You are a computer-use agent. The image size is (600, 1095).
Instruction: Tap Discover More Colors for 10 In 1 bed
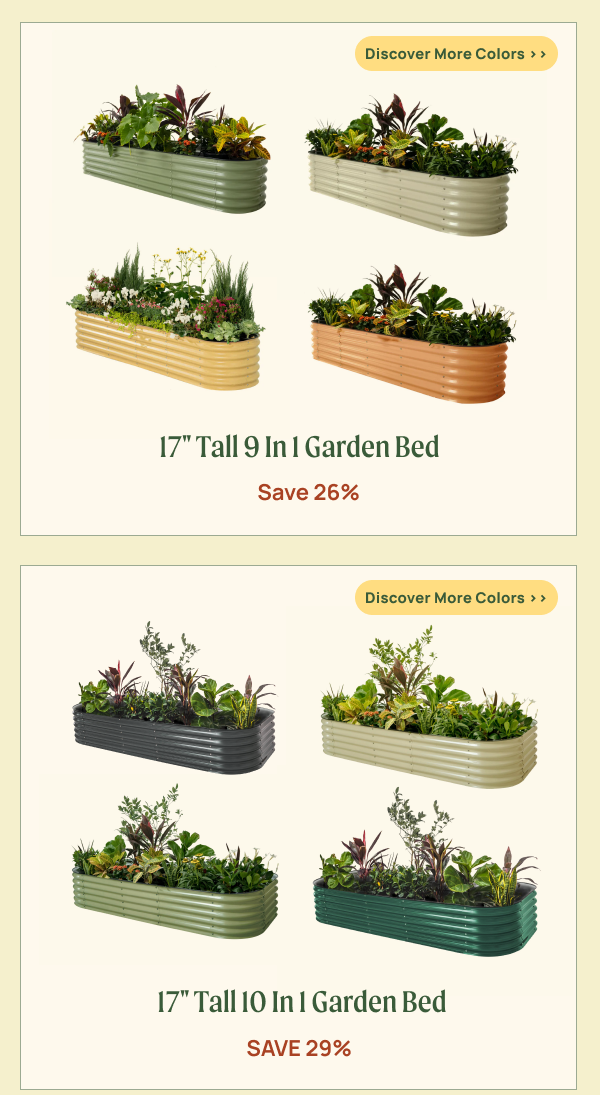(x=455, y=598)
